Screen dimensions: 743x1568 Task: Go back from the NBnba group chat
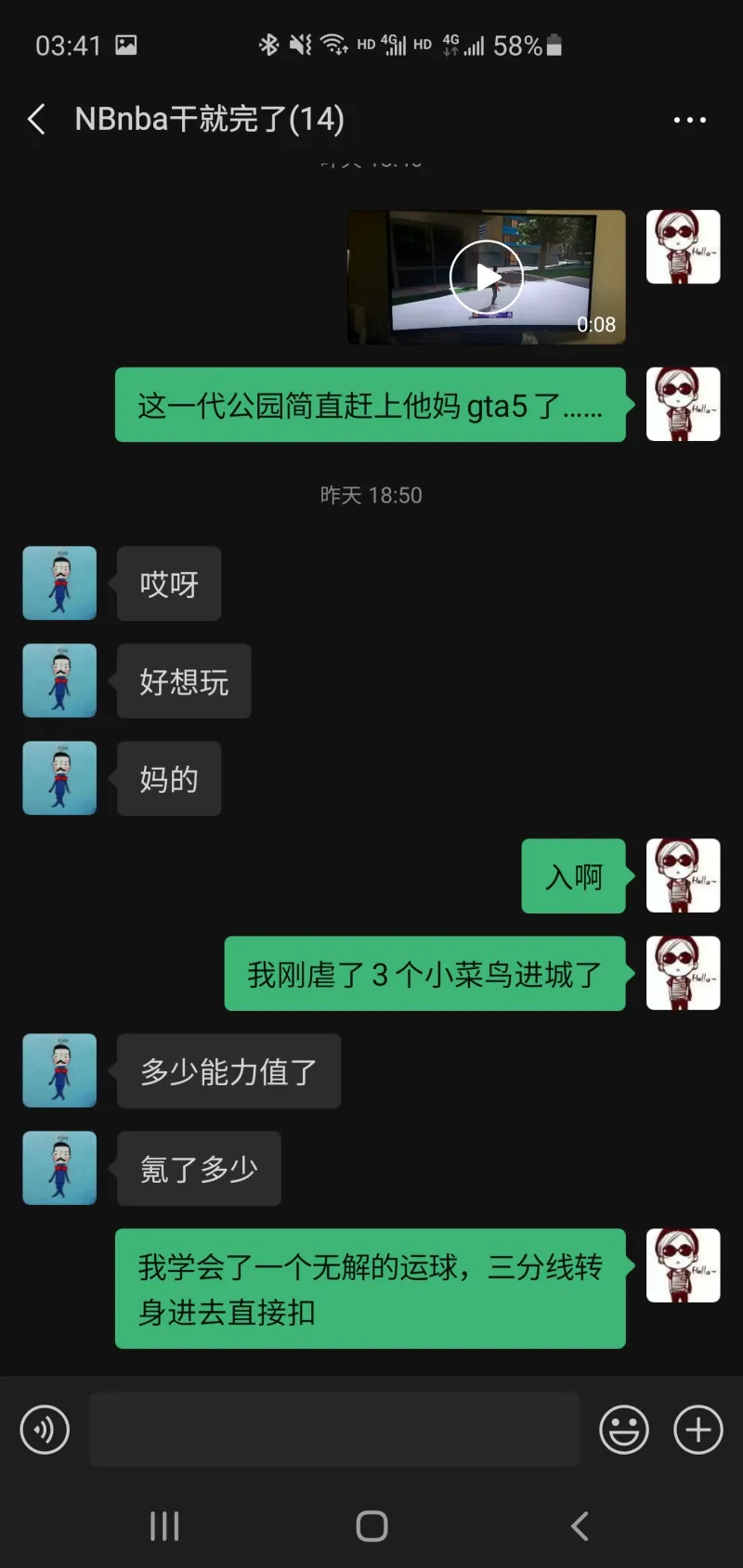pos(37,119)
